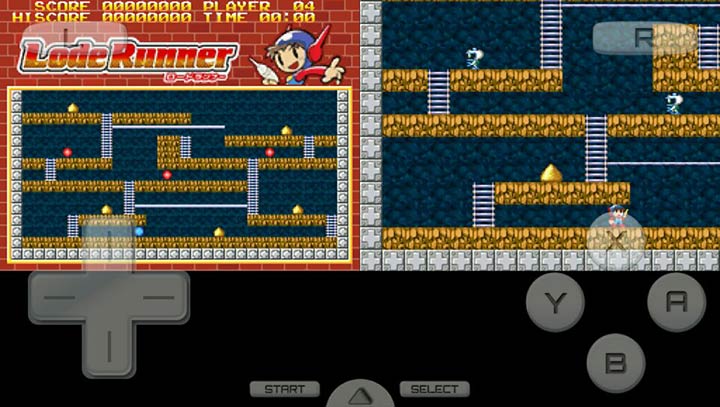The image size is (720, 407).
Task: Tap the Y action button
Action: [x=555, y=302]
